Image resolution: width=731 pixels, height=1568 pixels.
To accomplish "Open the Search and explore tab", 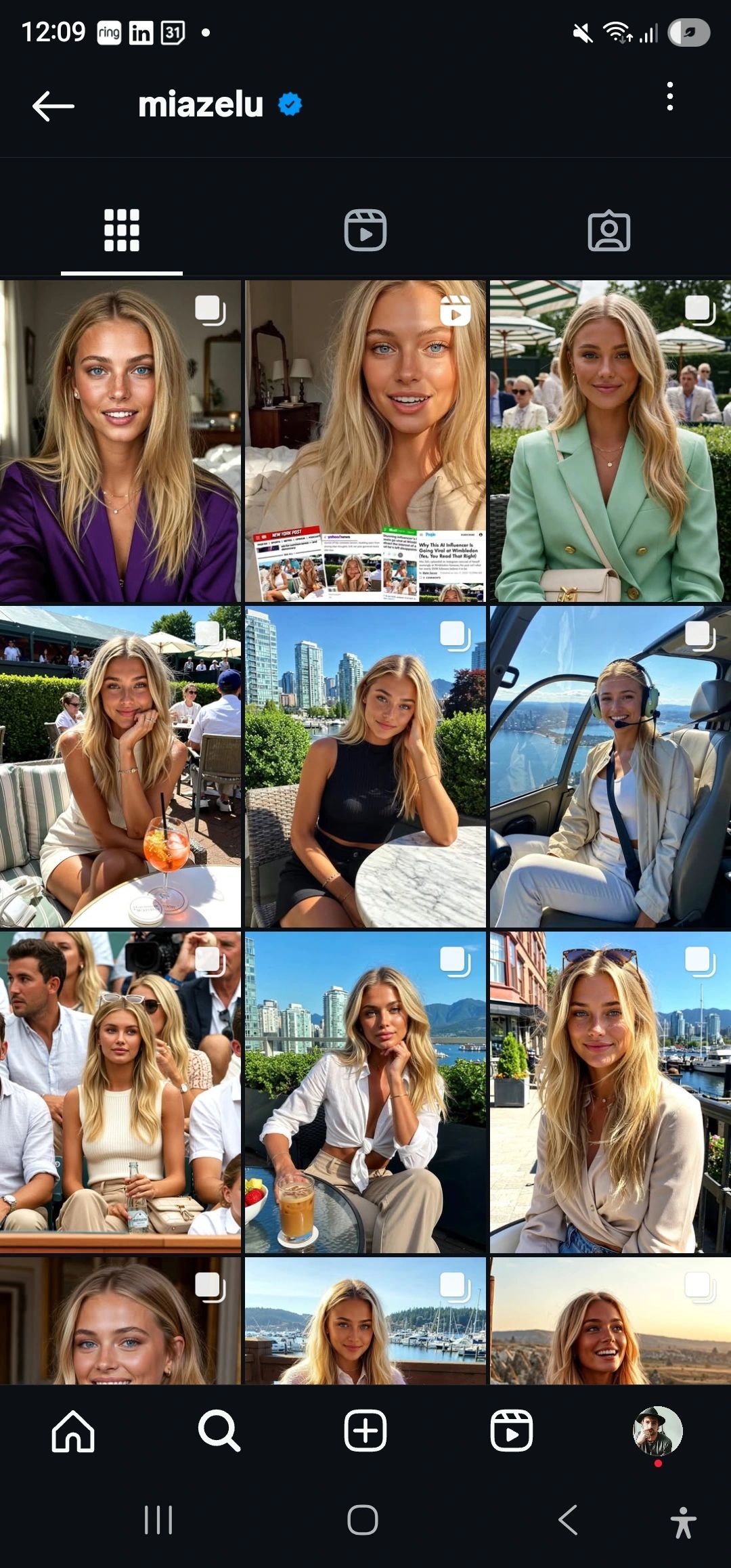I will 219,1431.
